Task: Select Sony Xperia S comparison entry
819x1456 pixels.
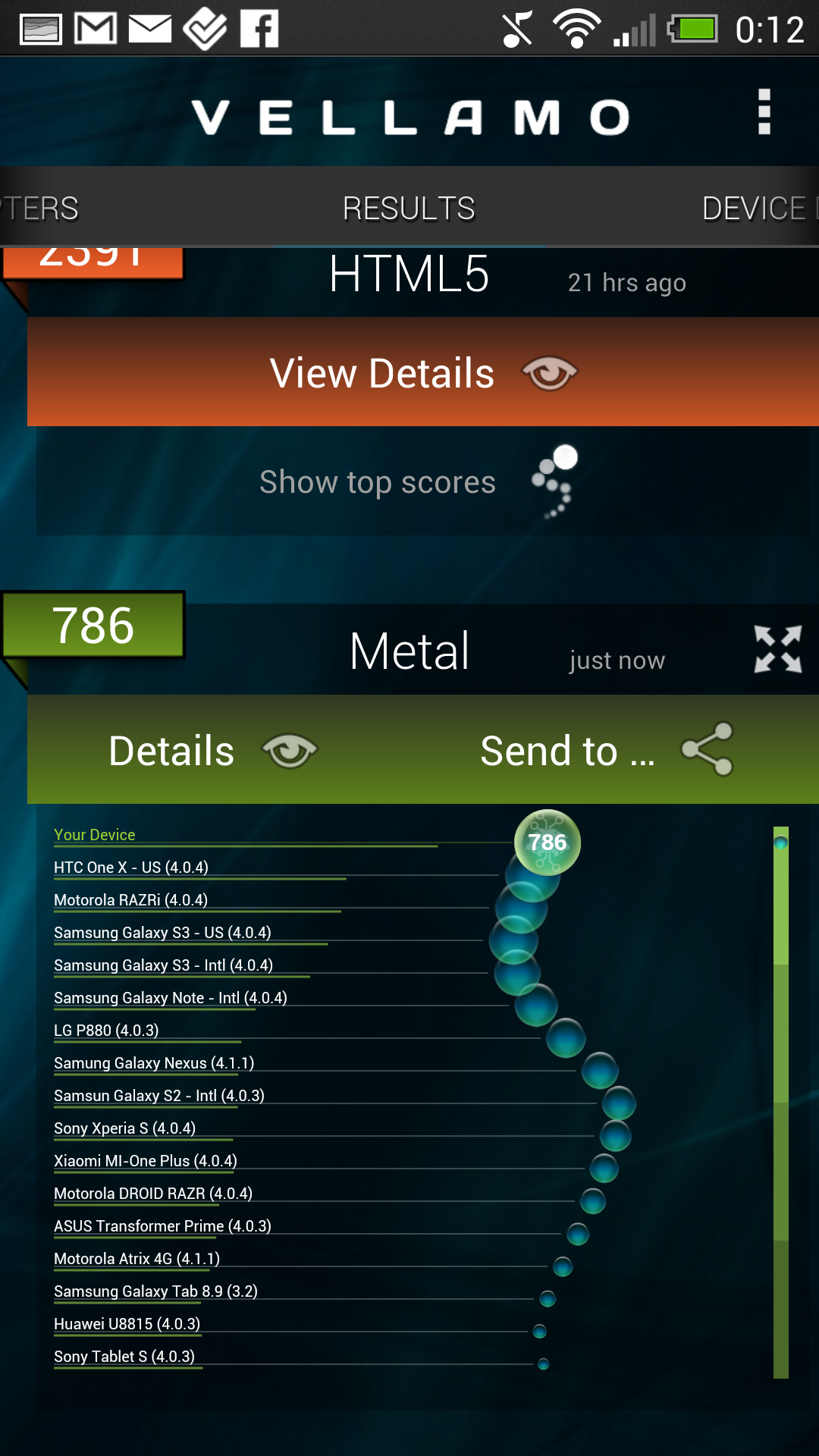Action: coord(124,1128)
